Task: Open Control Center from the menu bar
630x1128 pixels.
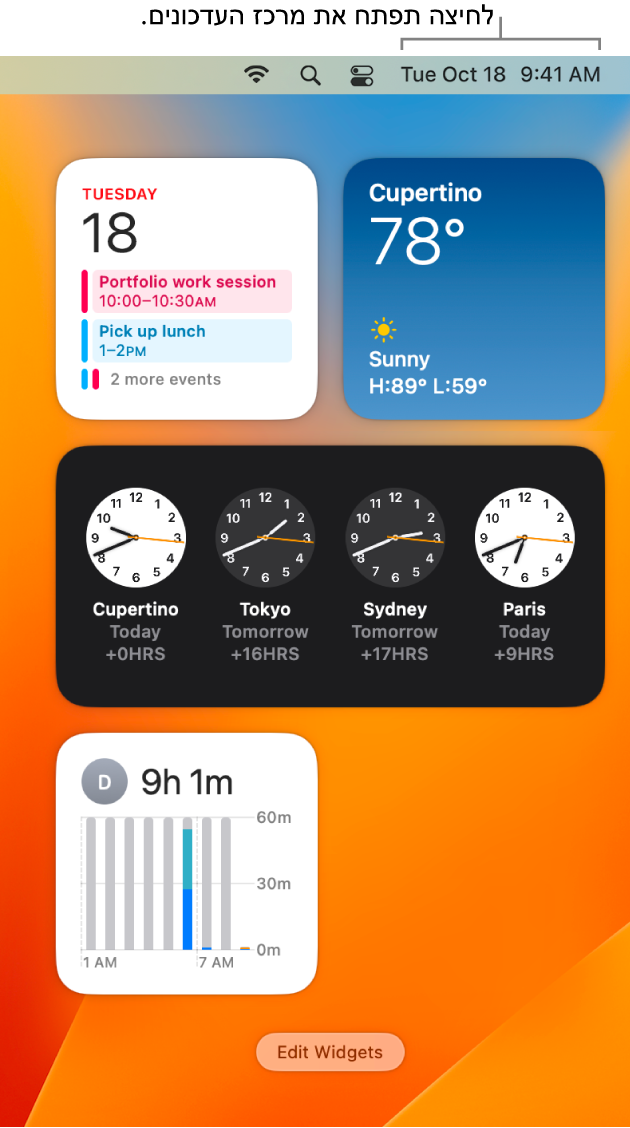Action: click(x=361, y=74)
